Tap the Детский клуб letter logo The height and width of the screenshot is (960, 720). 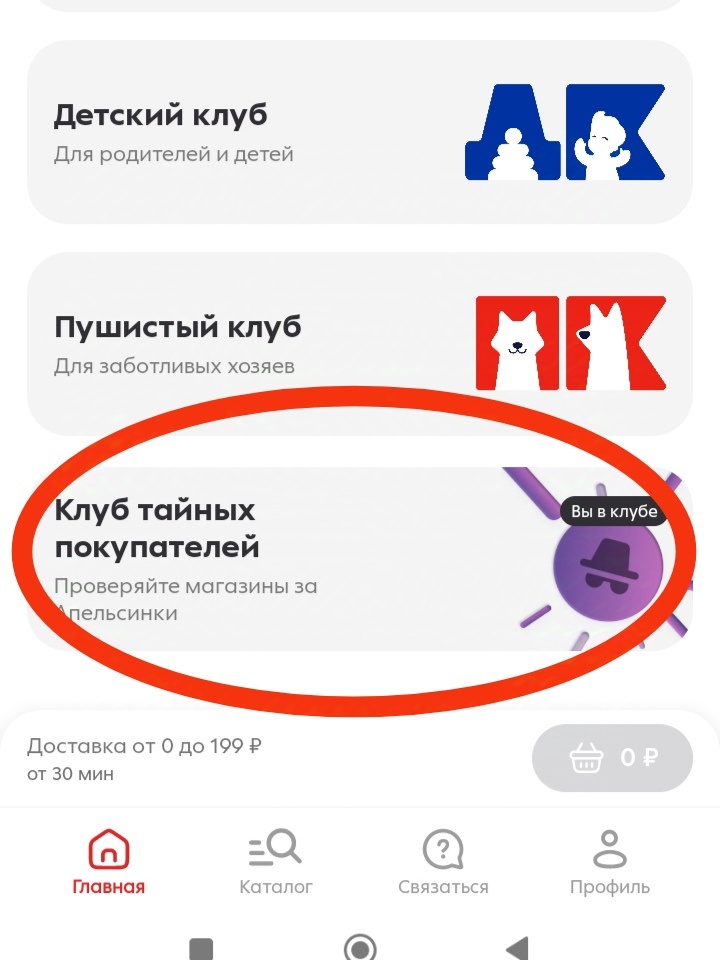[566, 132]
